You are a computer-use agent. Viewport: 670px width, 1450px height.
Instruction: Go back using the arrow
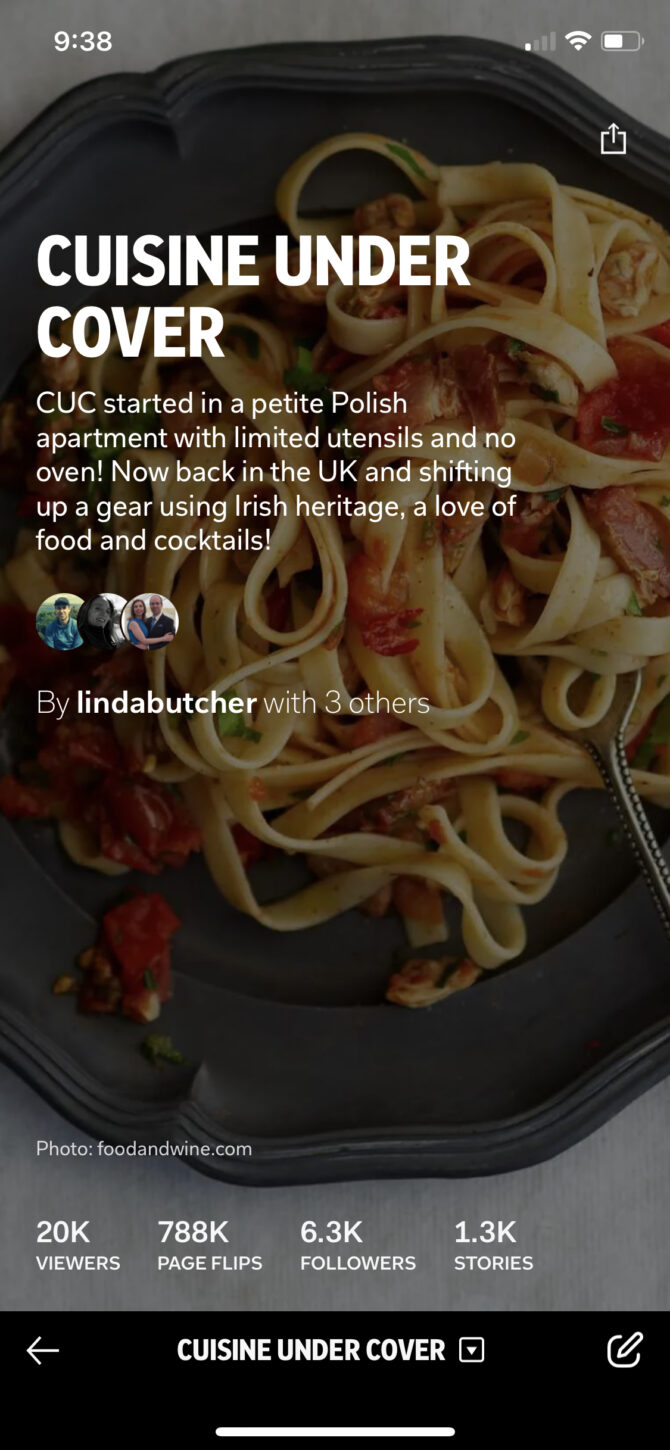pos(43,1351)
